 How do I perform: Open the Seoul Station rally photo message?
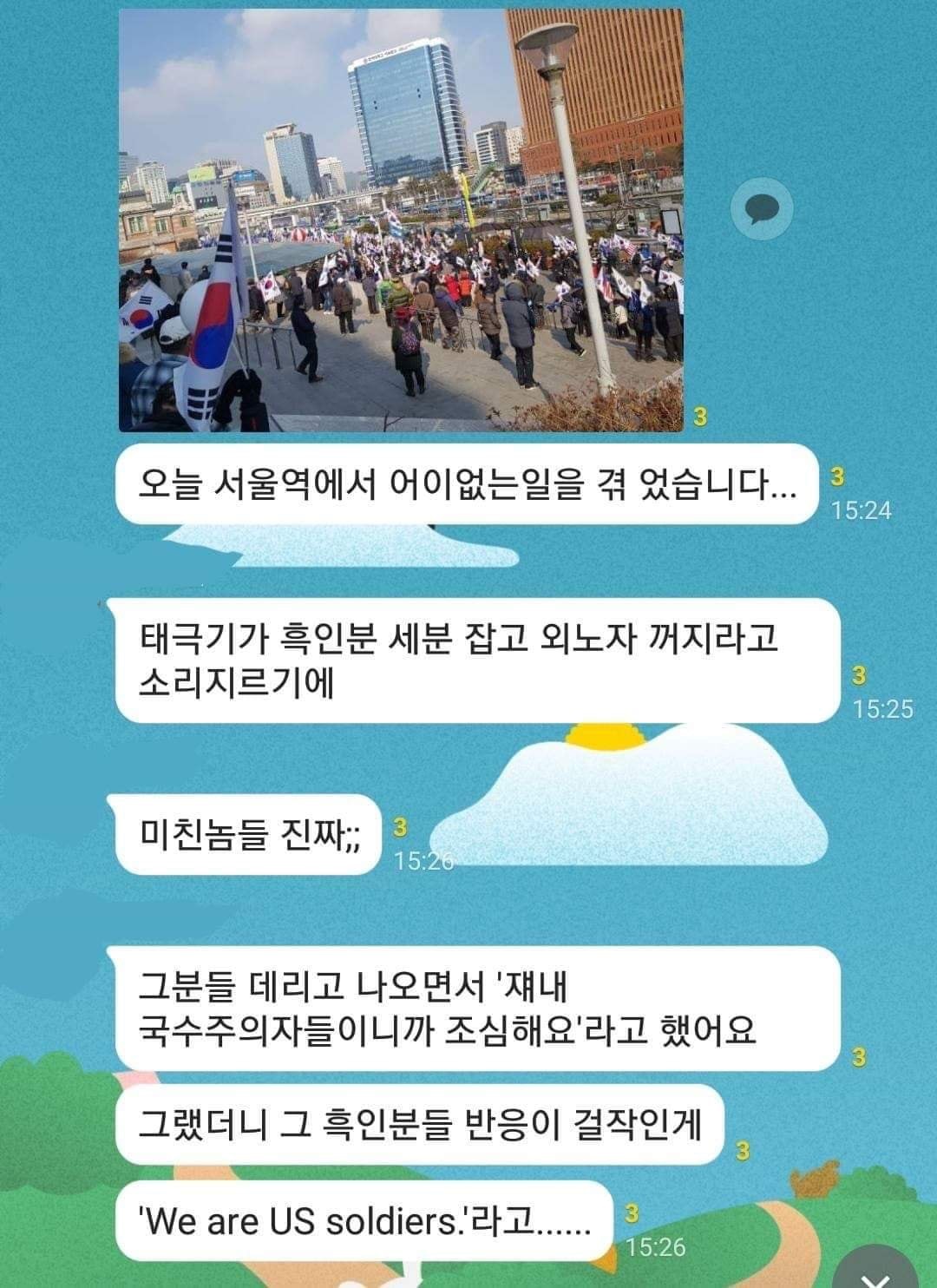401,220
